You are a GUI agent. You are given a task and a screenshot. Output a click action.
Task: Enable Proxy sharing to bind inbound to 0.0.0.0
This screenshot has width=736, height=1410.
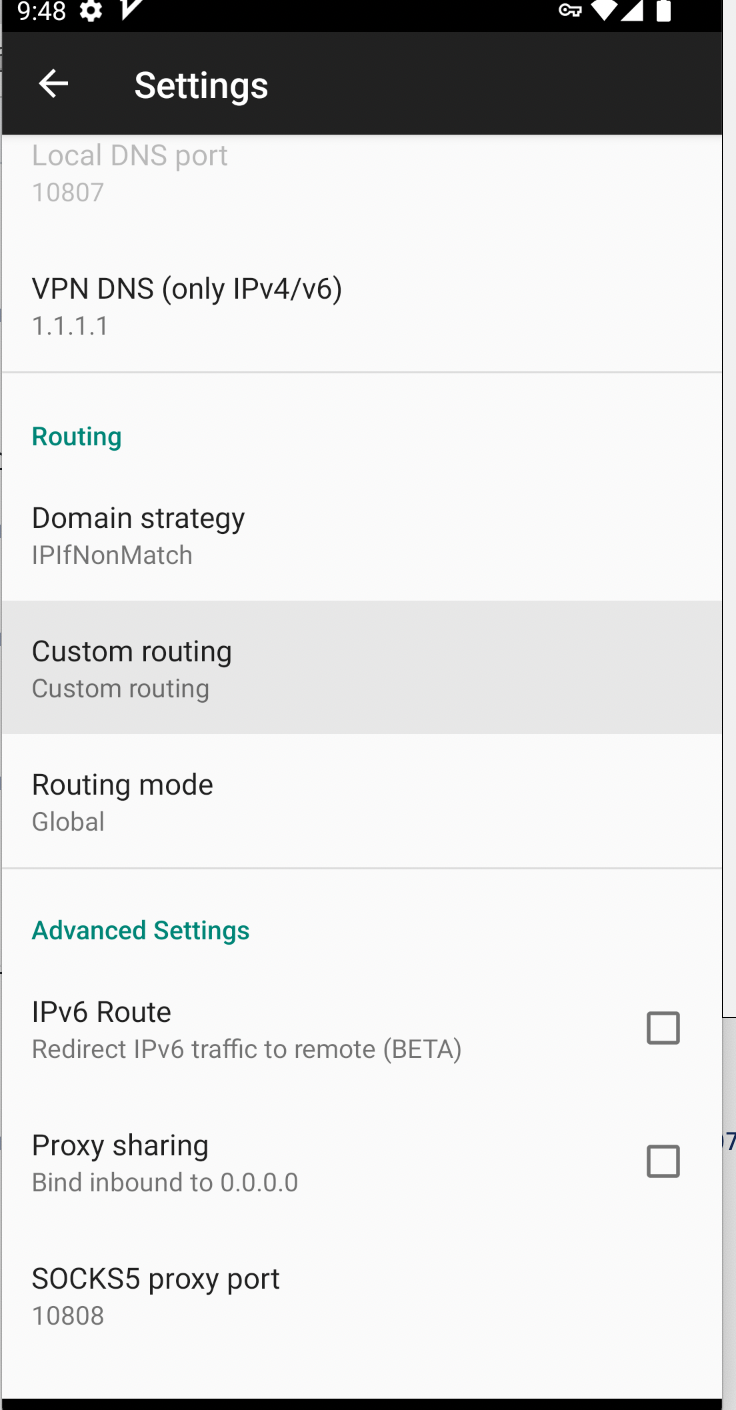coord(663,1161)
